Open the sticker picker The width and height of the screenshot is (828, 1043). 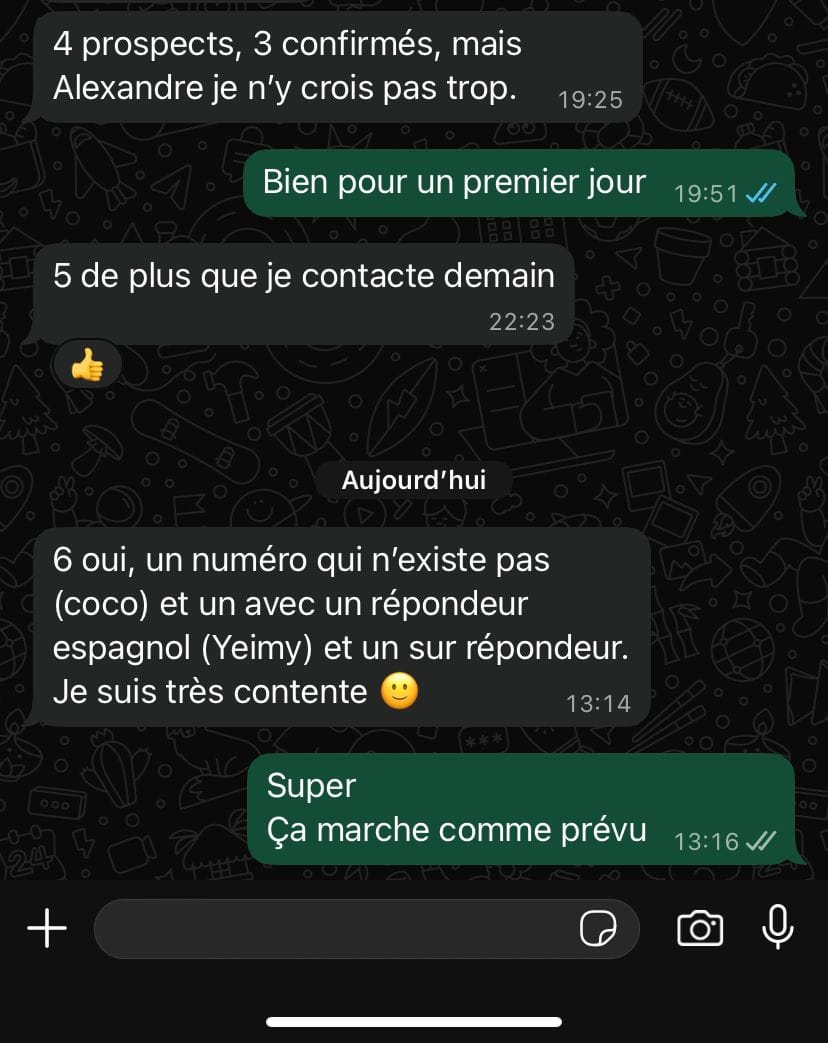(x=598, y=929)
